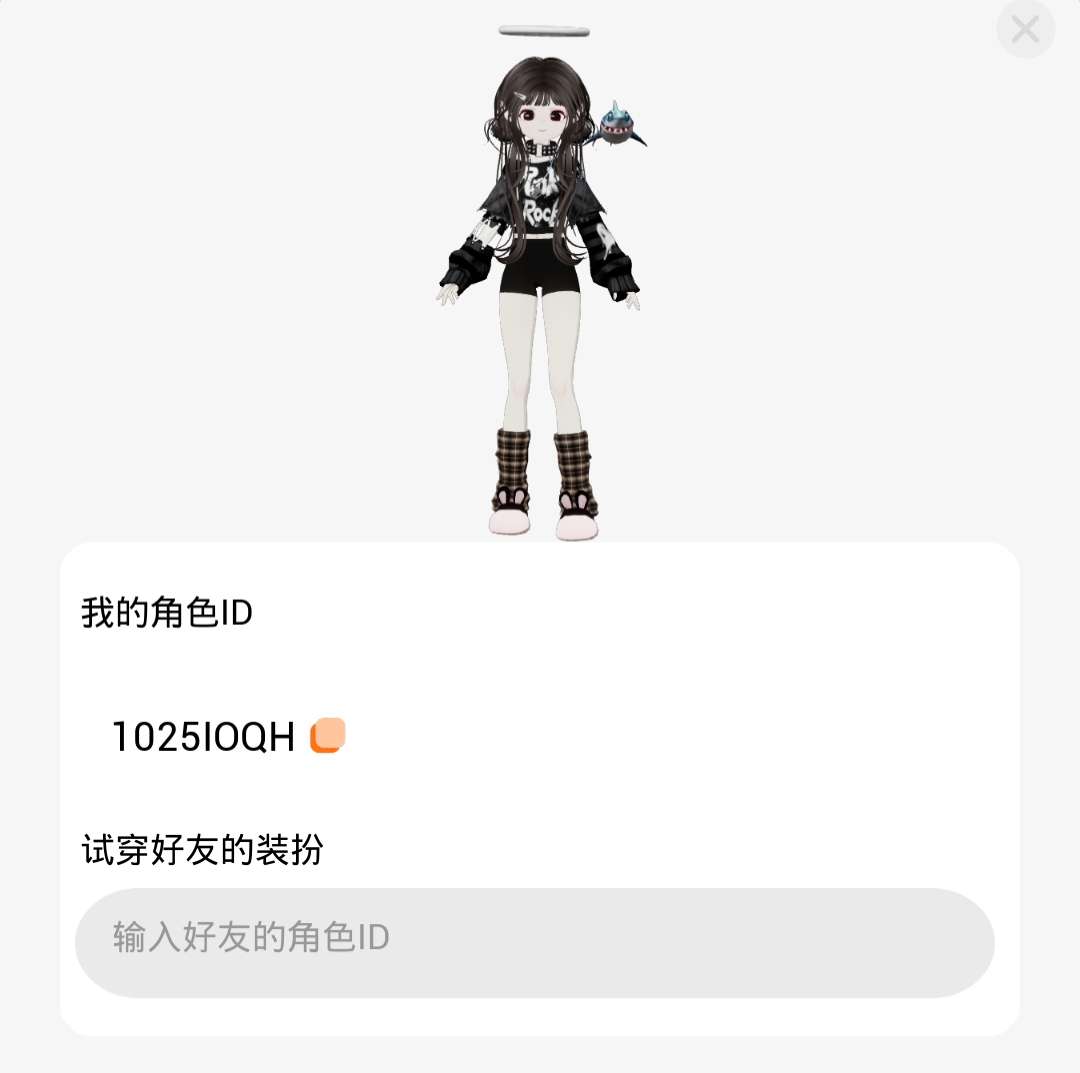Copy my character ID 1025IOQH
Image resolution: width=1080 pixels, height=1073 pixels.
tap(328, 736)
